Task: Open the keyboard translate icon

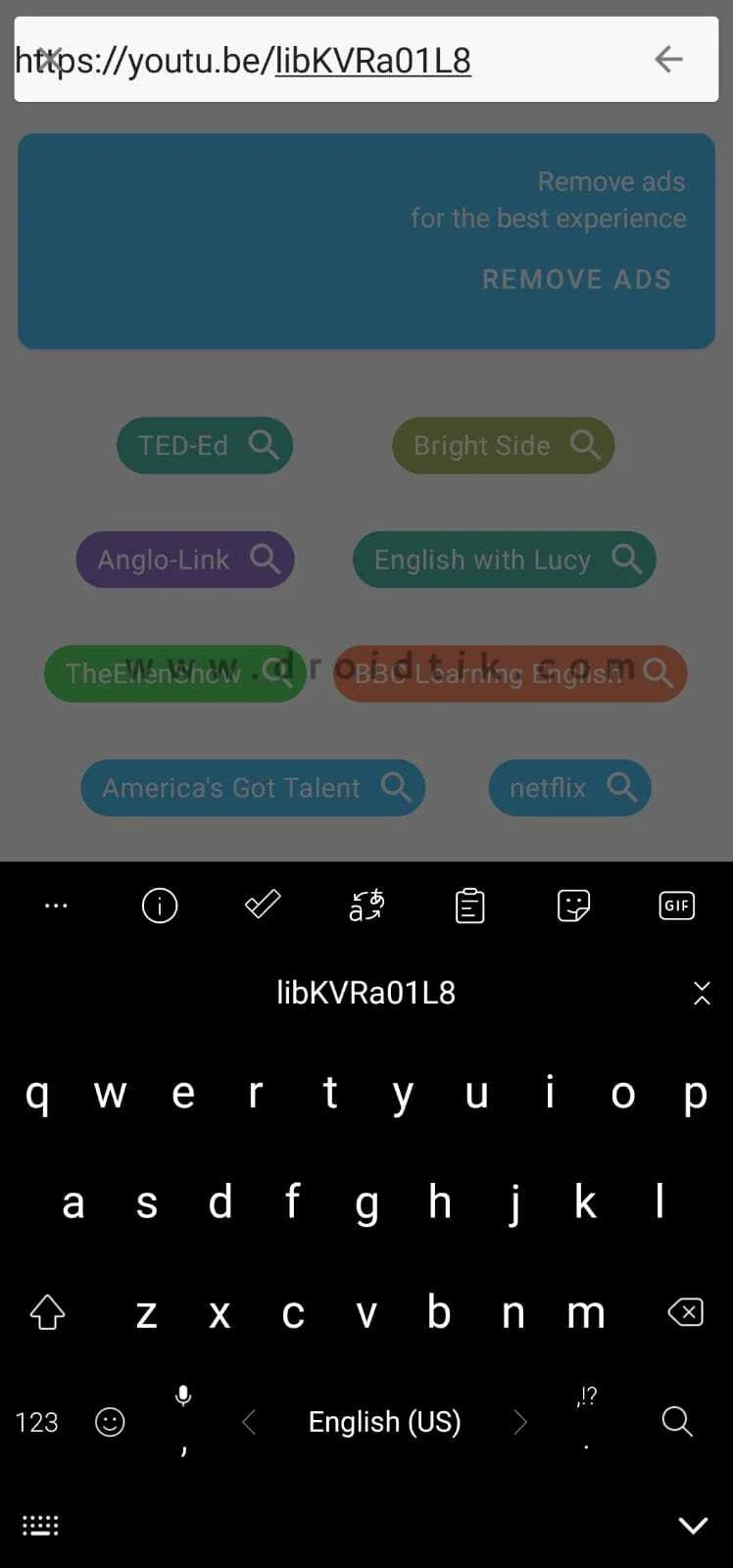Action: 366,906
